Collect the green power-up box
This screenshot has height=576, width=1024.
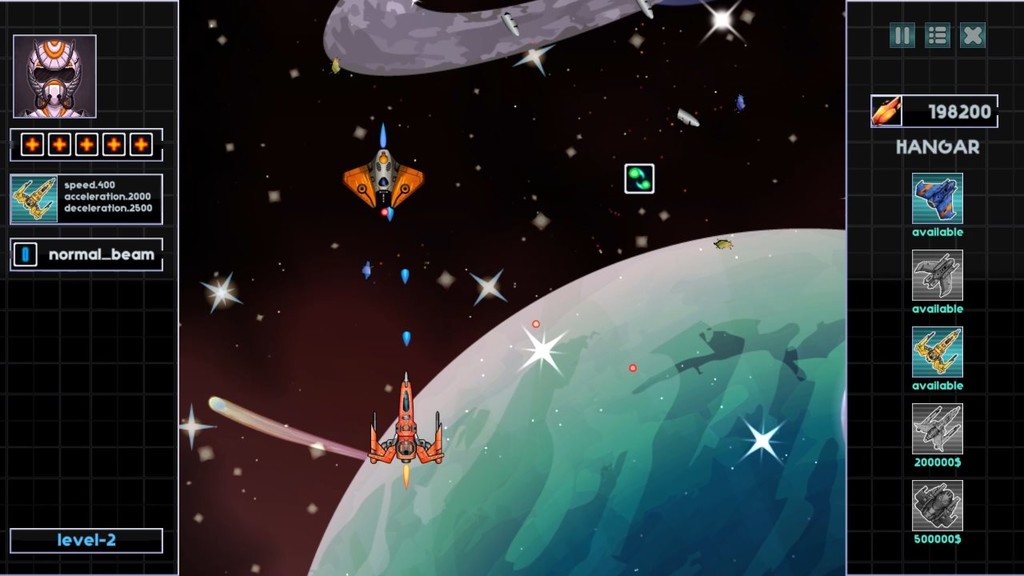coord(639,179)
